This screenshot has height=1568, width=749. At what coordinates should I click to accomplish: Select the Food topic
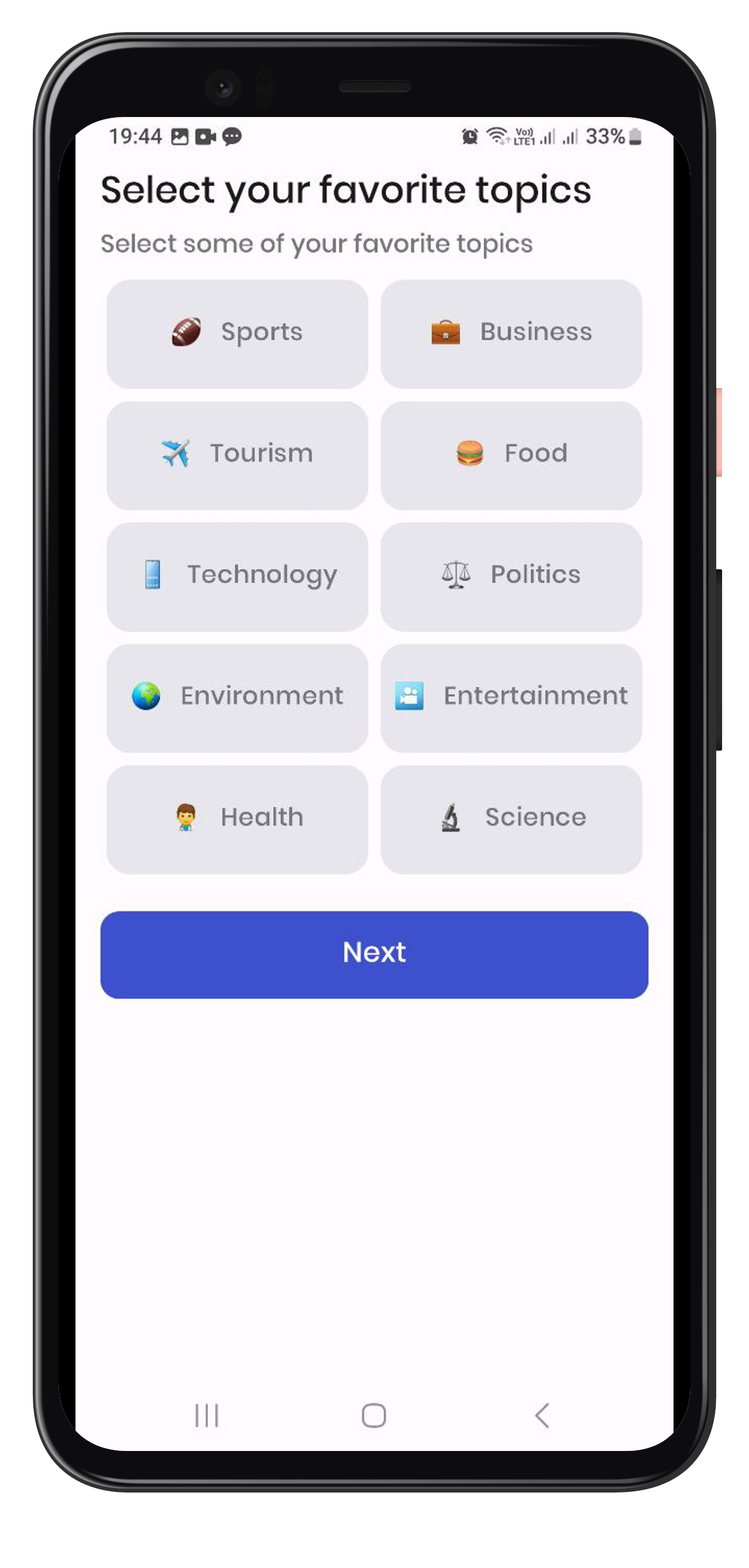[511, 455]
